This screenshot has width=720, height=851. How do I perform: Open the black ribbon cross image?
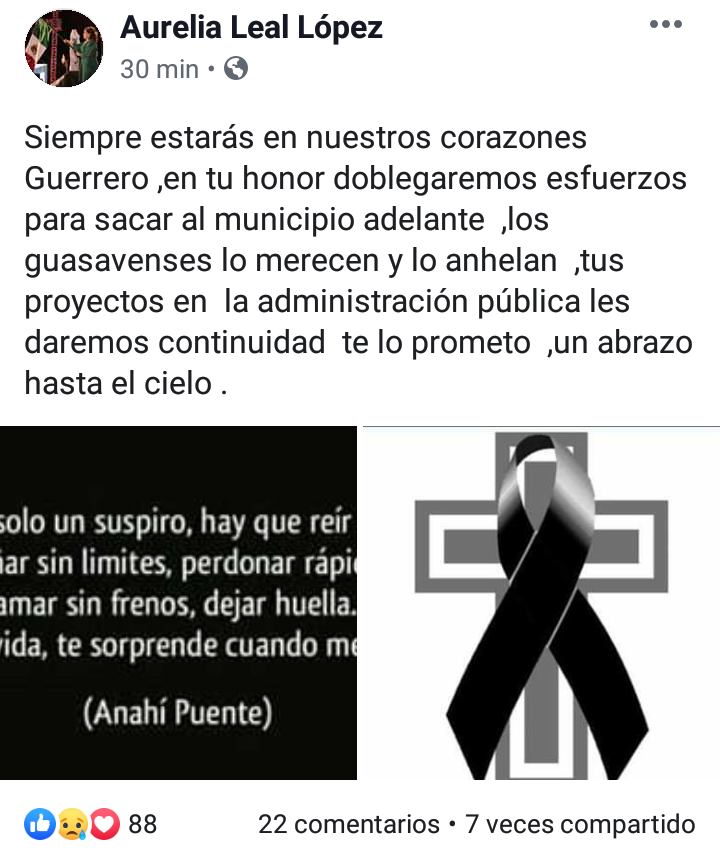pos(541,603)
